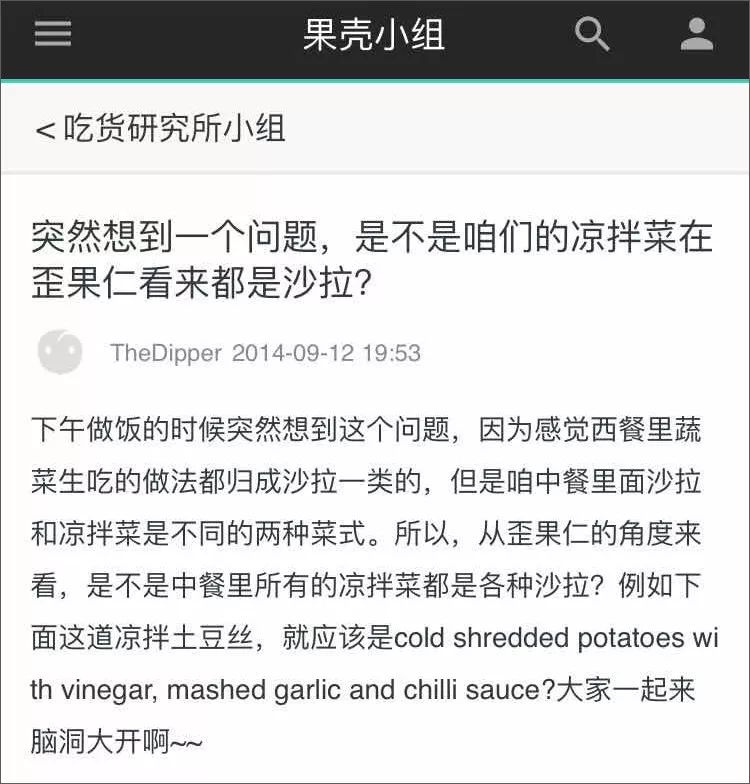Tap the 果壳小组 header title
The image size is (750, 784).
(375, 34)
